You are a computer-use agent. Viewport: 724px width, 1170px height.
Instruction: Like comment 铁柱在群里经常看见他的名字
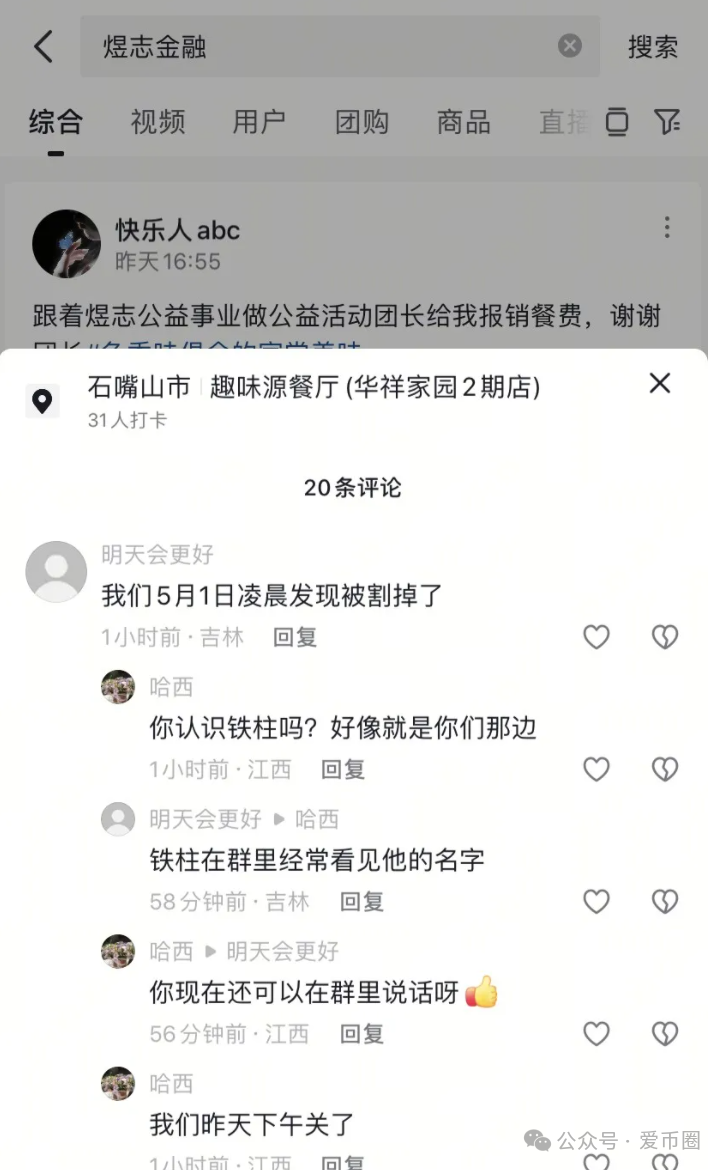point(596,901)
